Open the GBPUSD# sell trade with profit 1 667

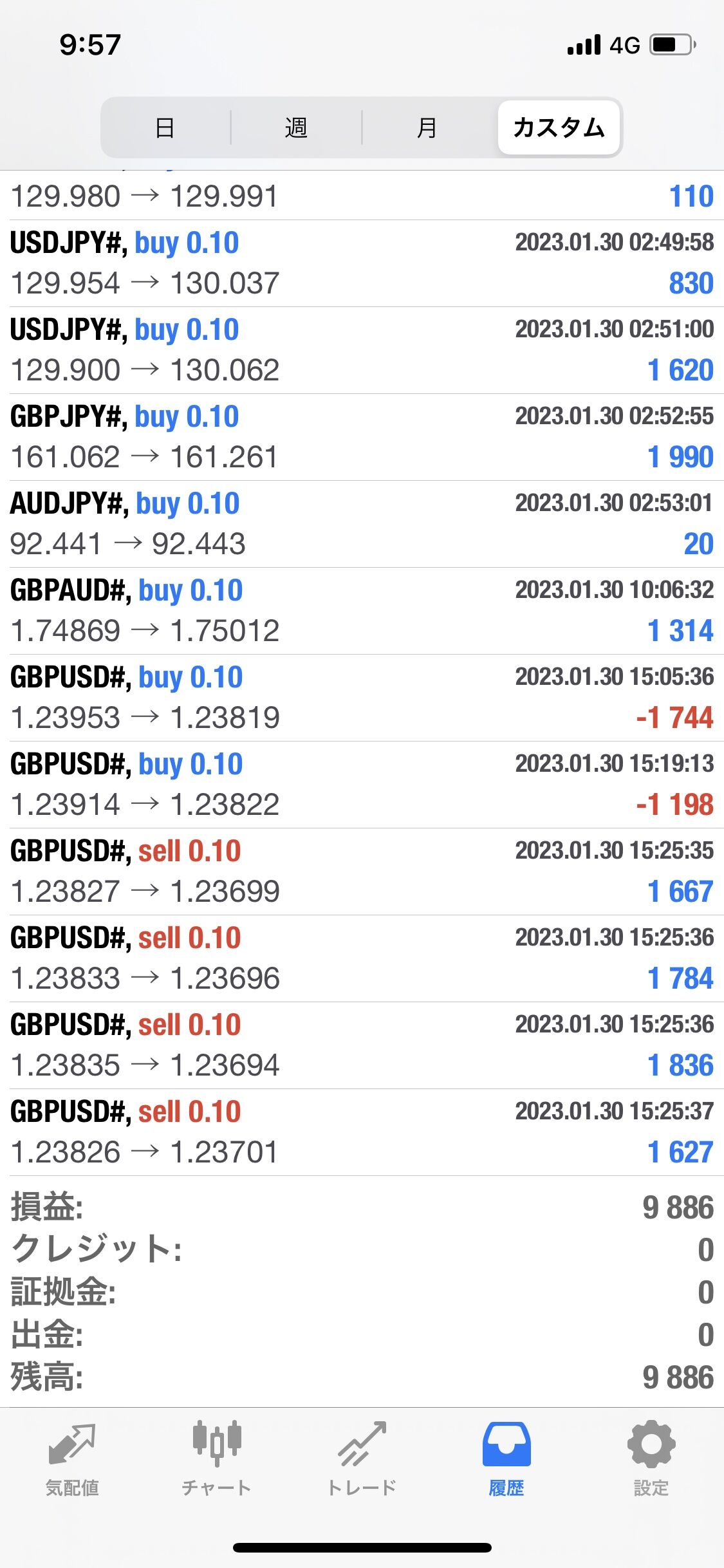(x=362, y=872)
